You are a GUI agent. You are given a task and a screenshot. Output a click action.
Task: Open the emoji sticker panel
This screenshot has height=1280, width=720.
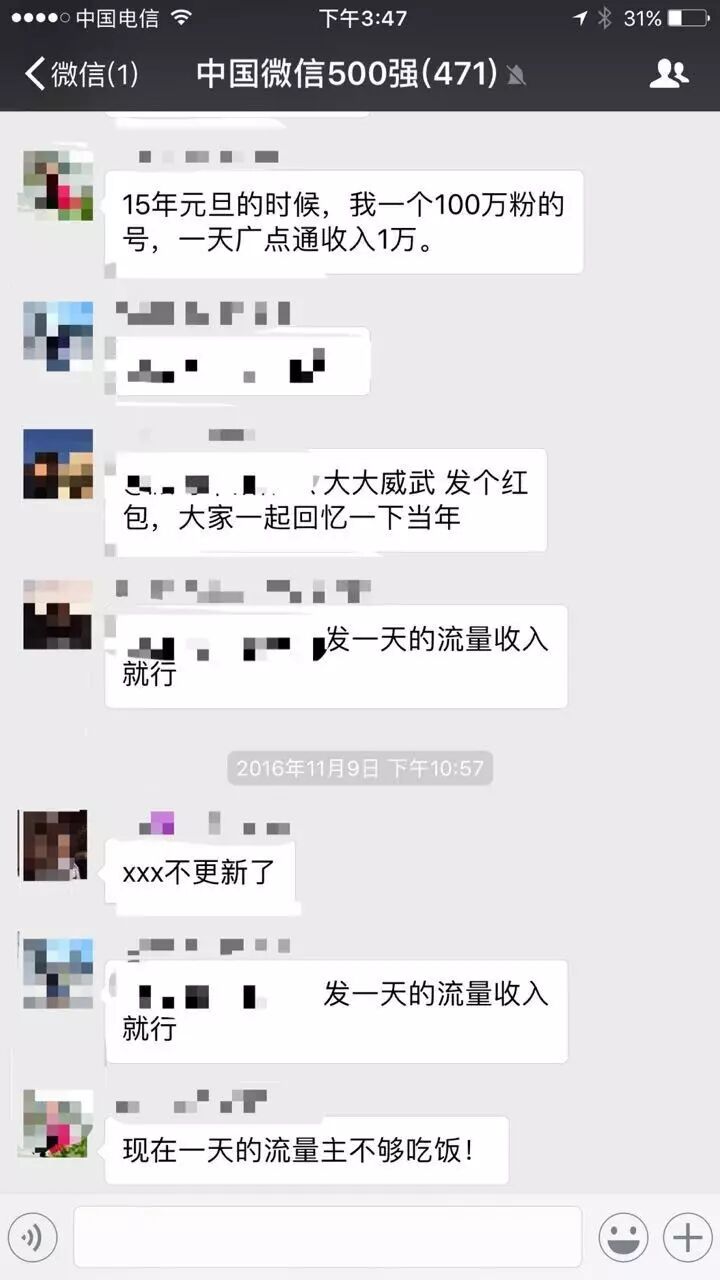coord(623,1238)
